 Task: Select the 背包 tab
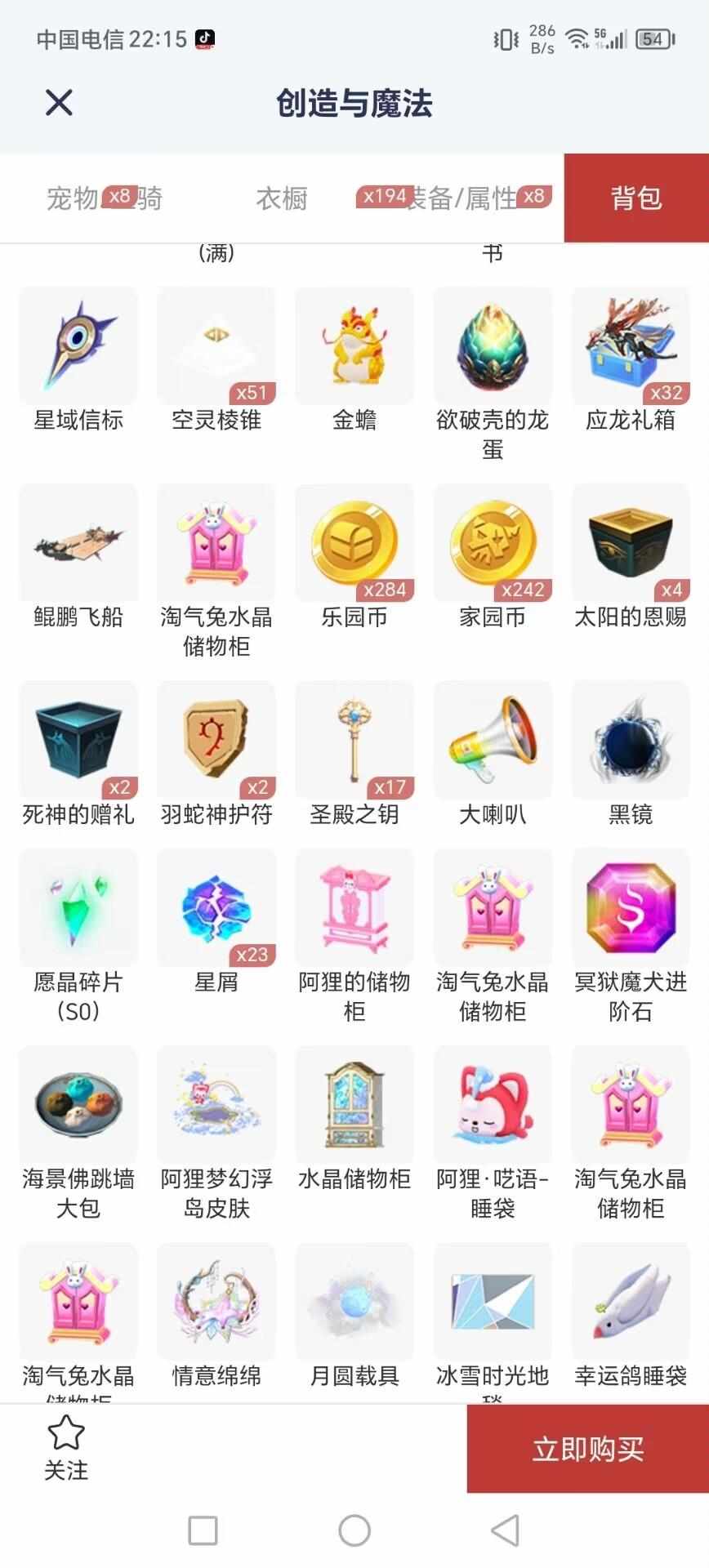click(x=635, y=198)
